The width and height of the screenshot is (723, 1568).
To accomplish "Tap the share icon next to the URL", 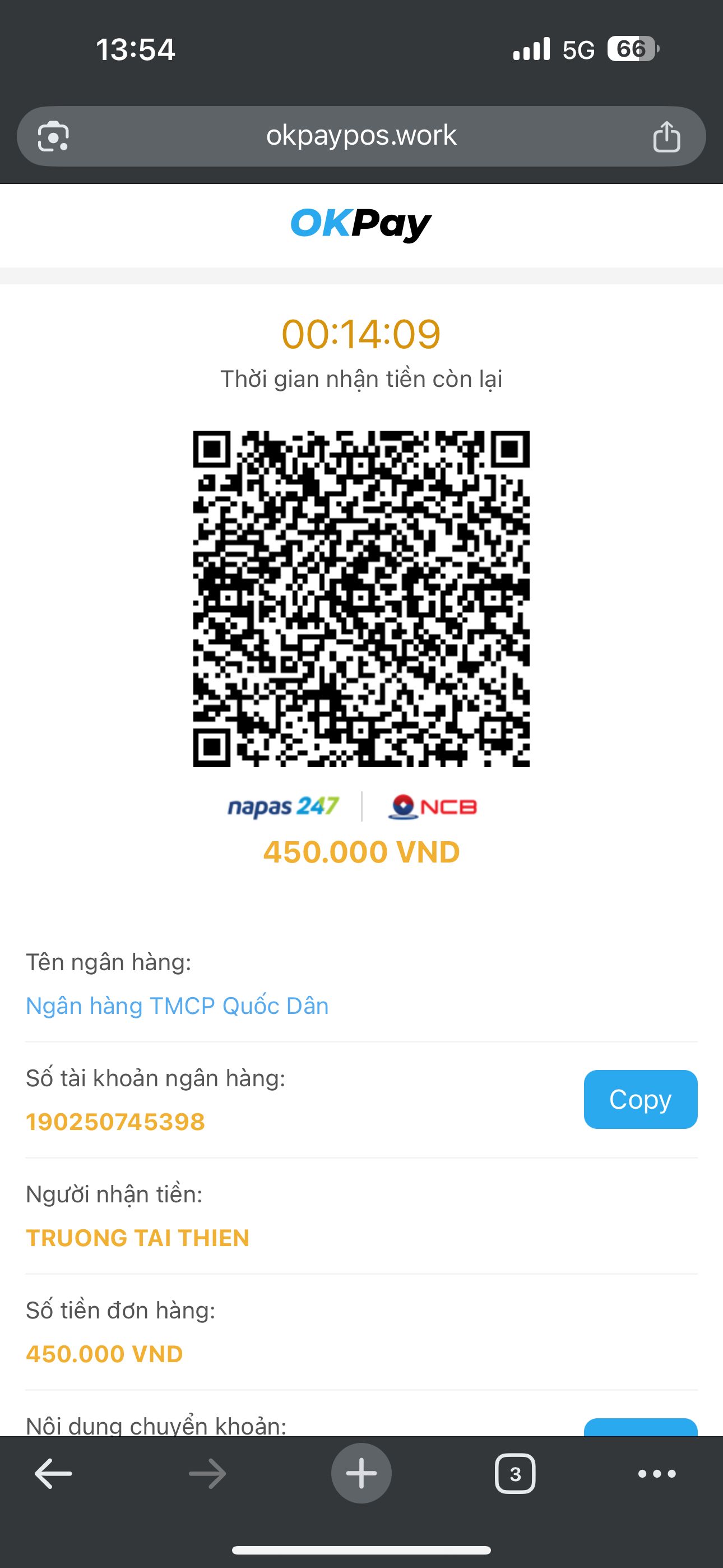I will (668, 135).
